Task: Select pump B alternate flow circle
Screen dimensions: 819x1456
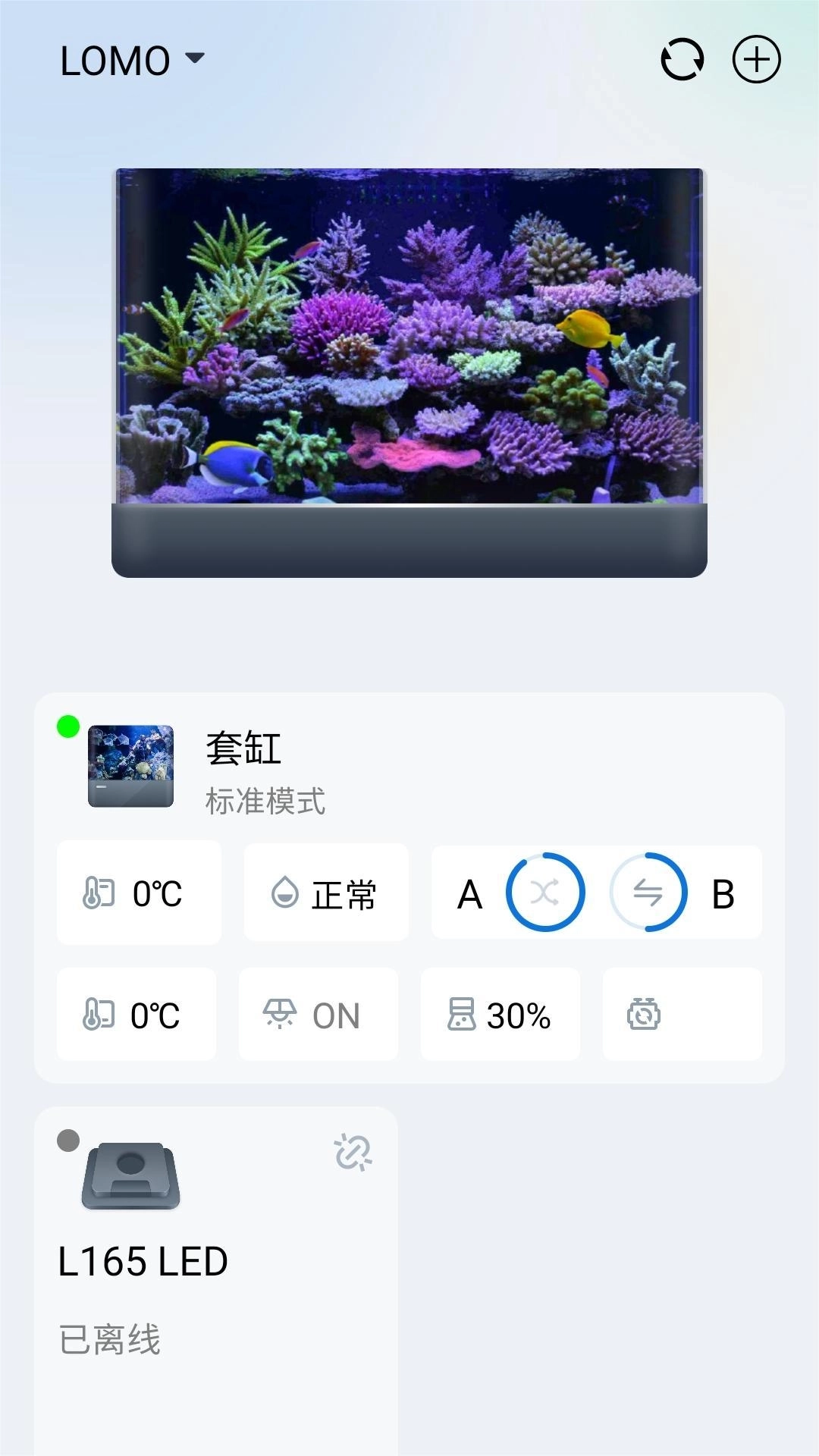Action: click(648, 893)
